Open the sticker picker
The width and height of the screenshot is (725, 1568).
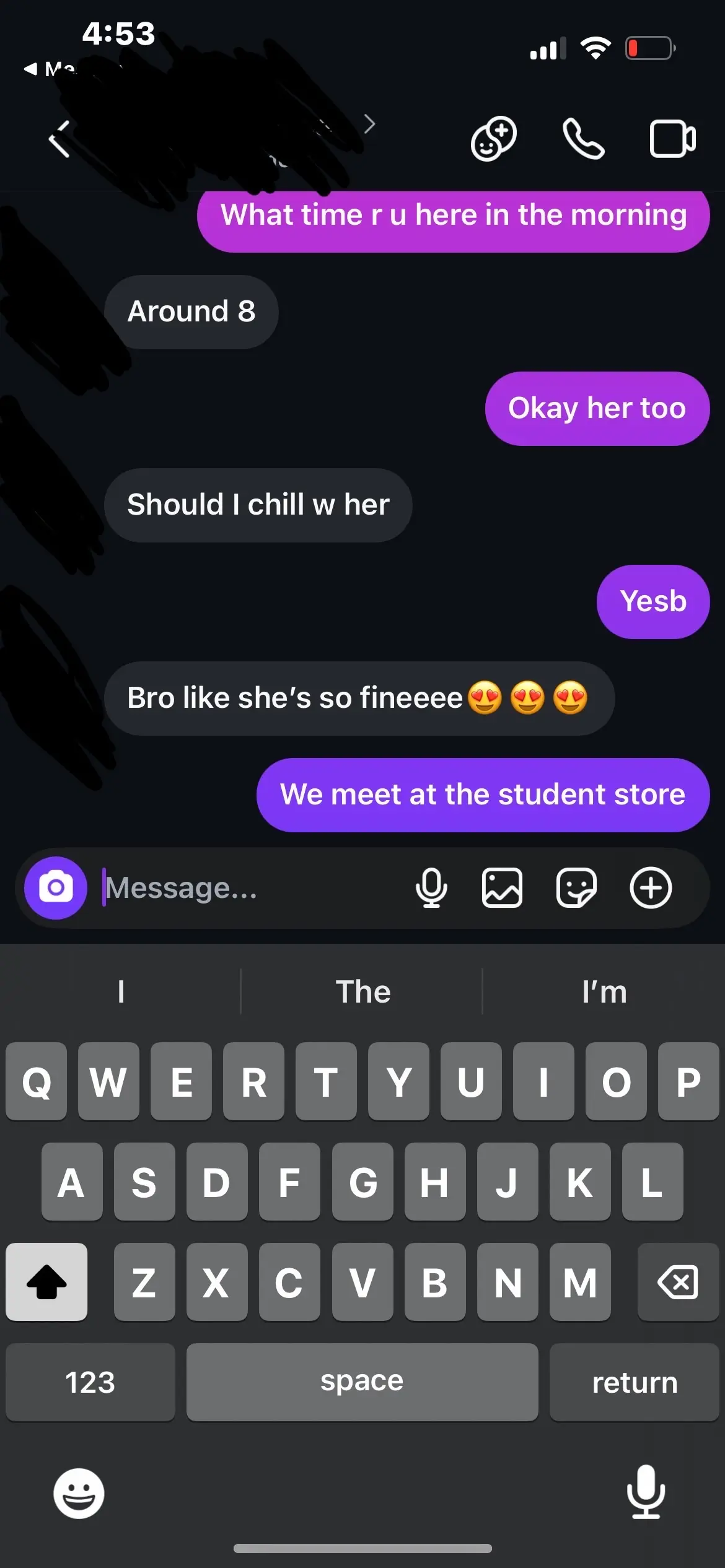click(x=576, y=888)
